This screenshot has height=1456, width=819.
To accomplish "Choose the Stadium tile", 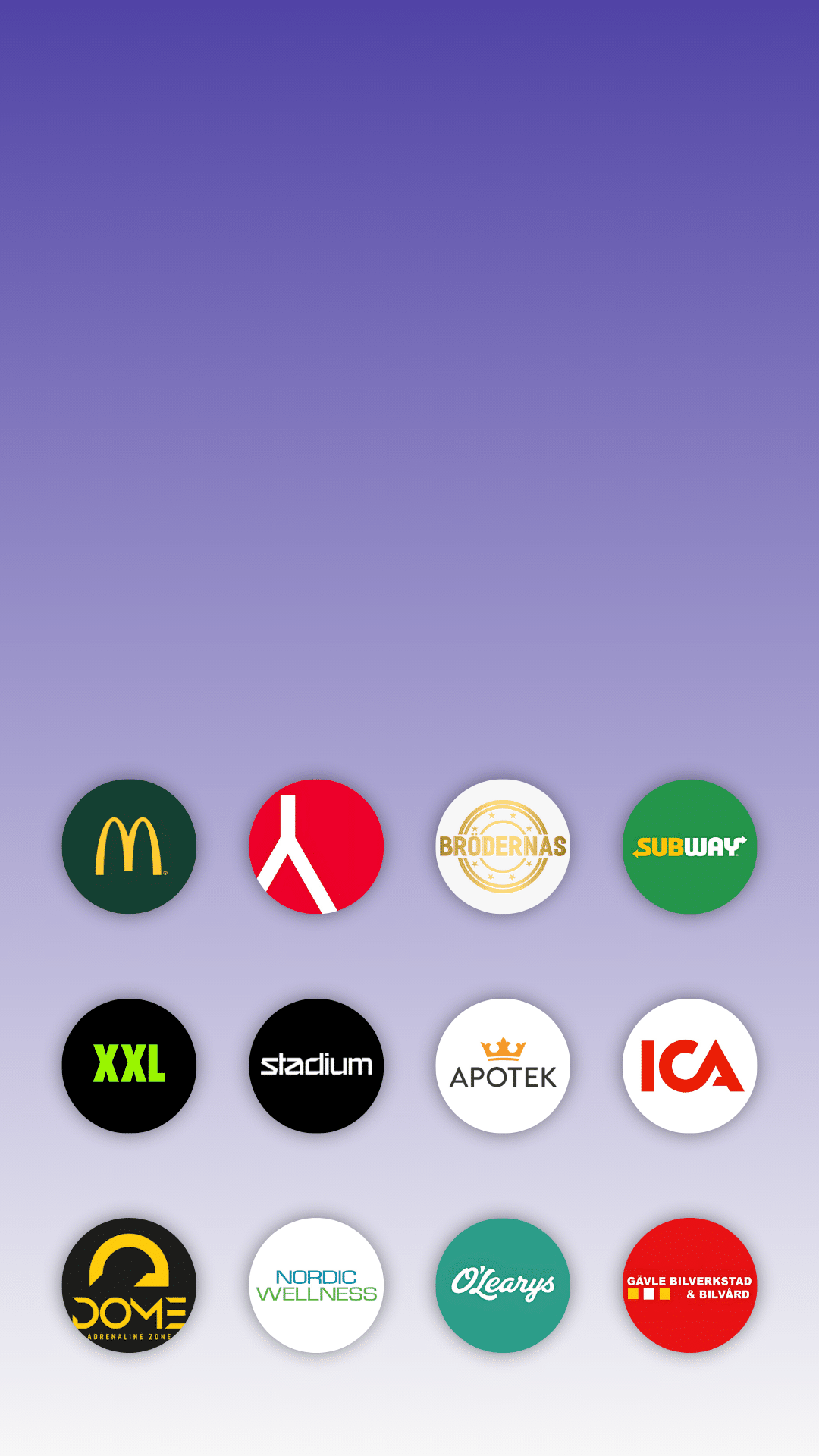I will point(316,1065).
